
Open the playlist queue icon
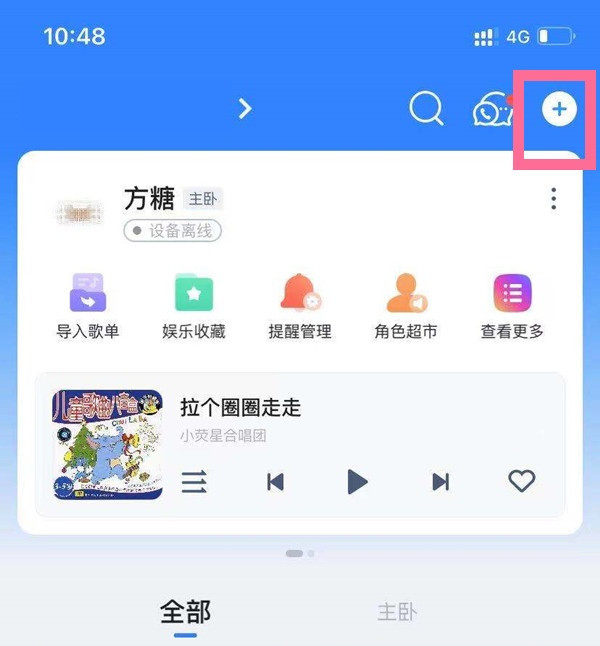click(194, 482)
